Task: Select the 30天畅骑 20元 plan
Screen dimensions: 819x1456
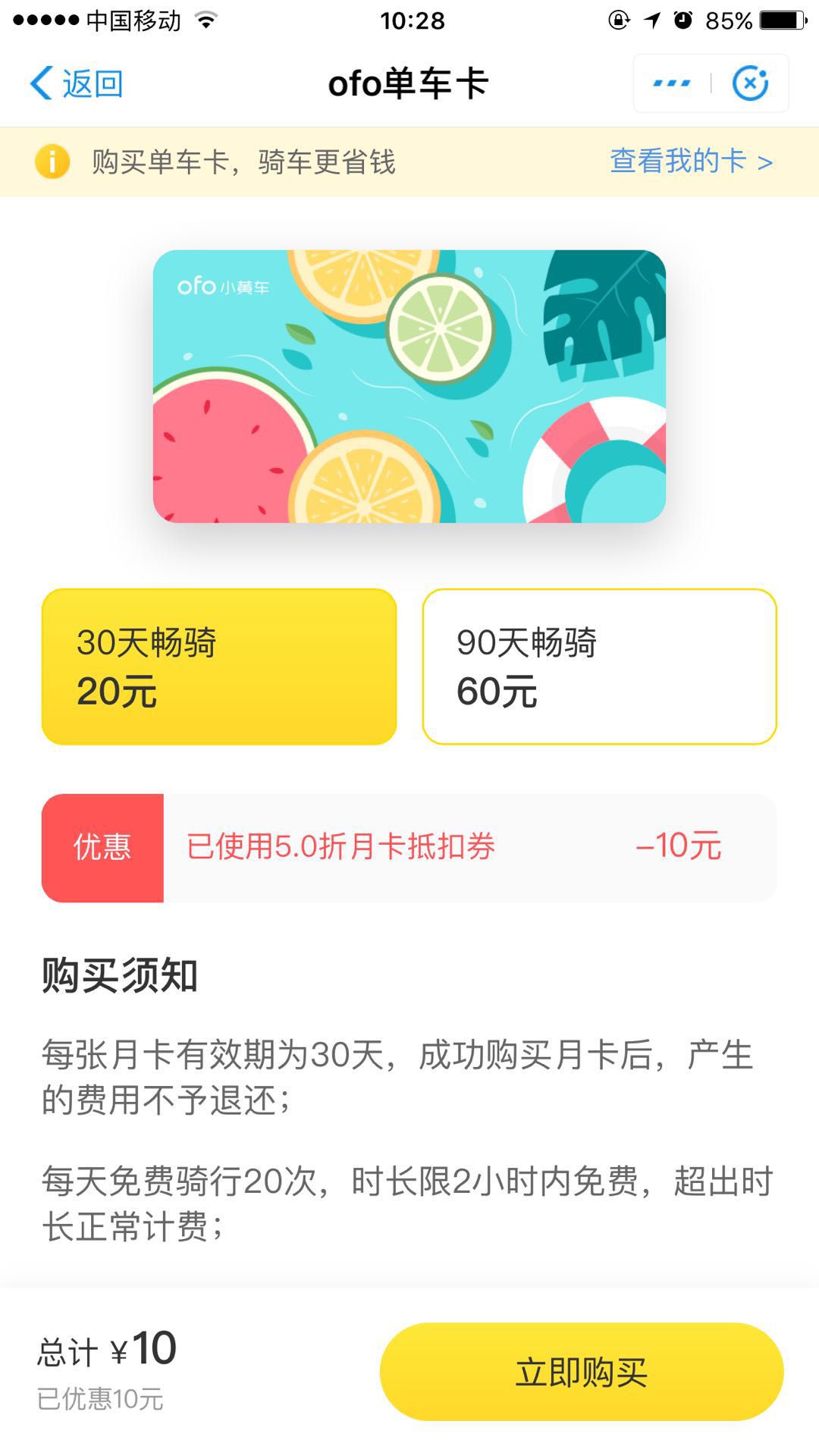Action: [220, 667]
